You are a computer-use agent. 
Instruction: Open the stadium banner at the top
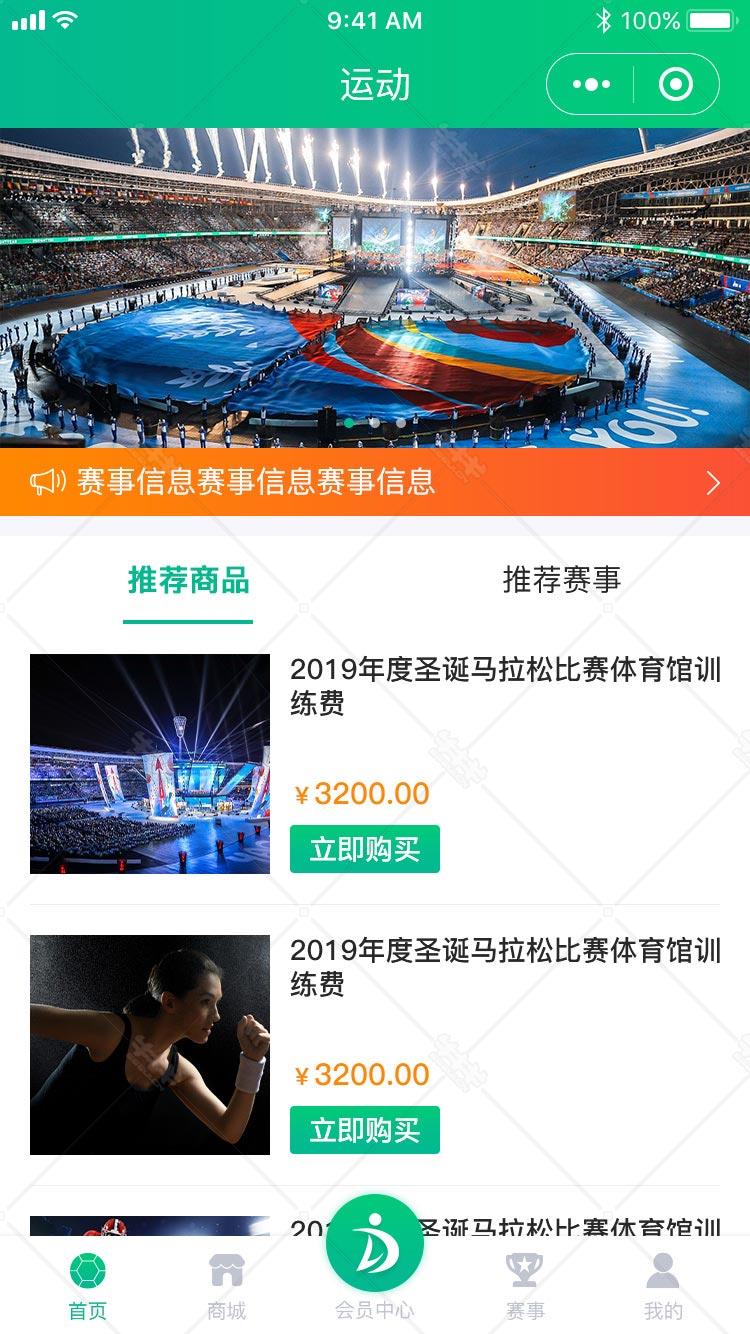tap(375, 288)
